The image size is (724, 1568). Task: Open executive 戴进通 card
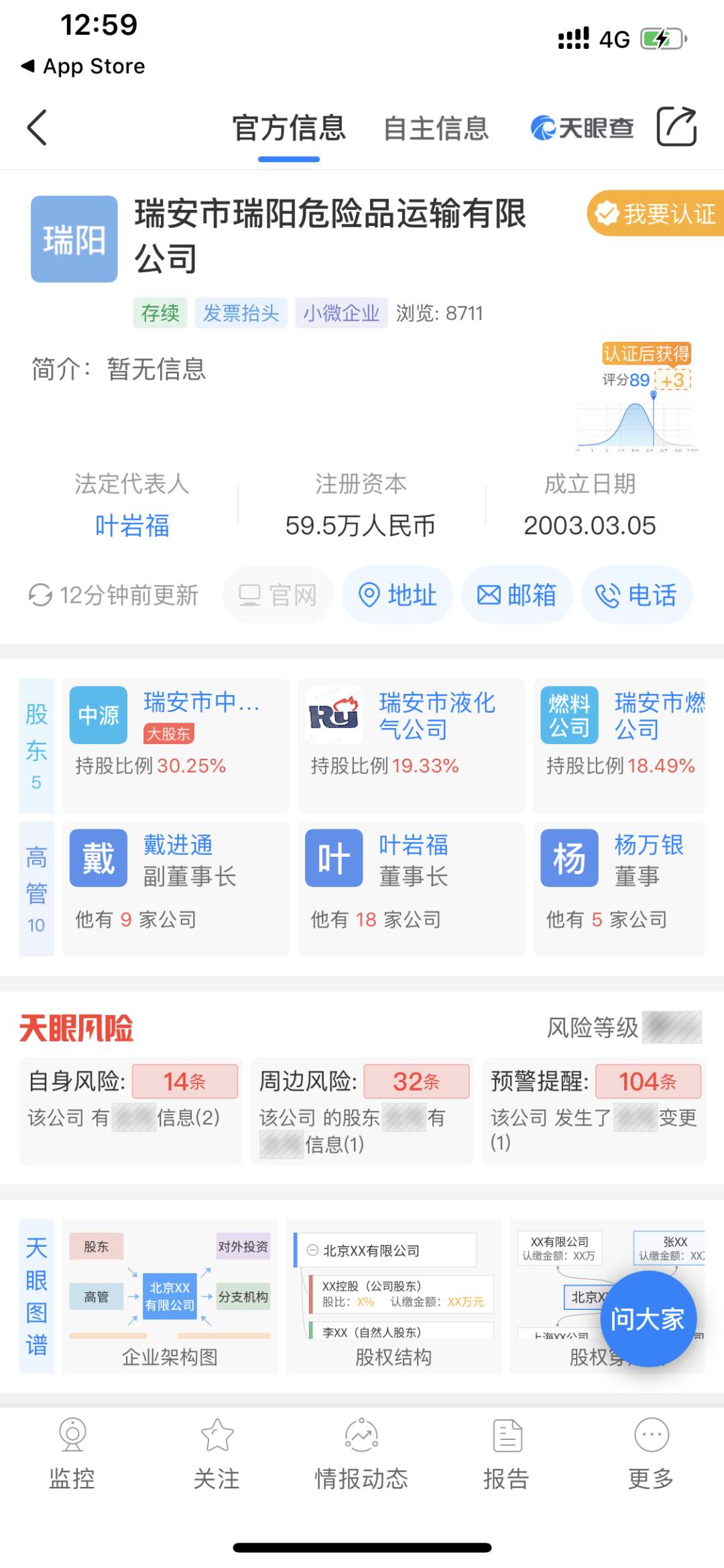click(175, 888)
